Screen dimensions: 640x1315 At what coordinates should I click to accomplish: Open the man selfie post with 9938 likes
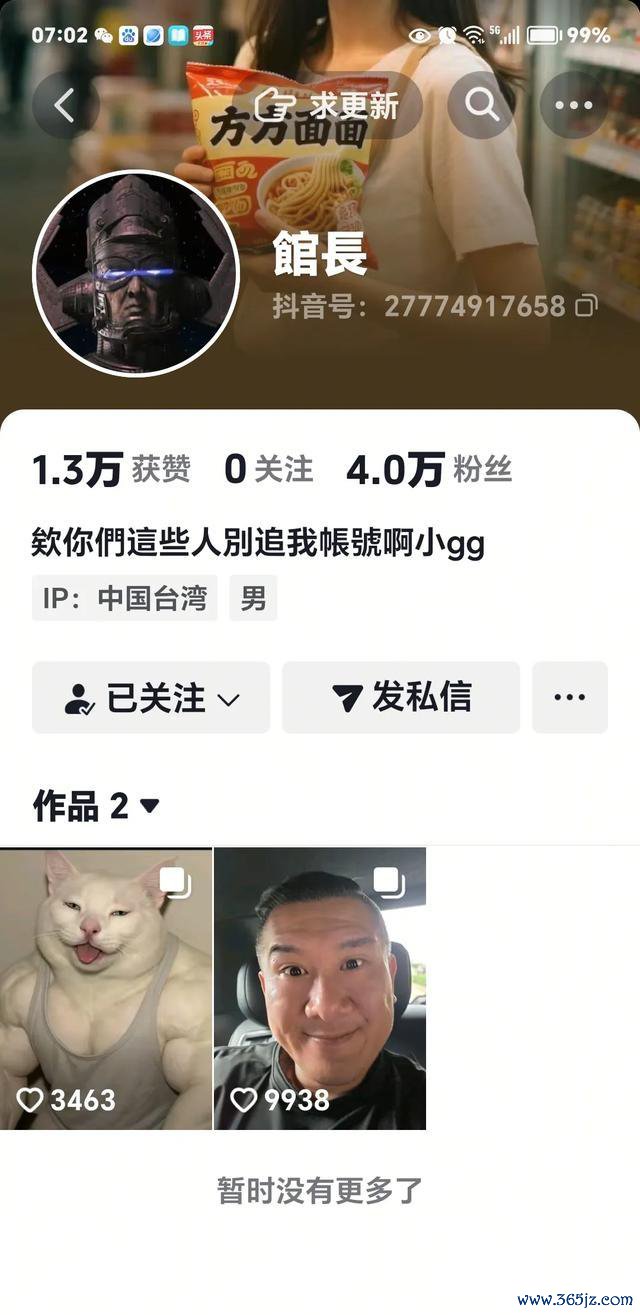320,988
